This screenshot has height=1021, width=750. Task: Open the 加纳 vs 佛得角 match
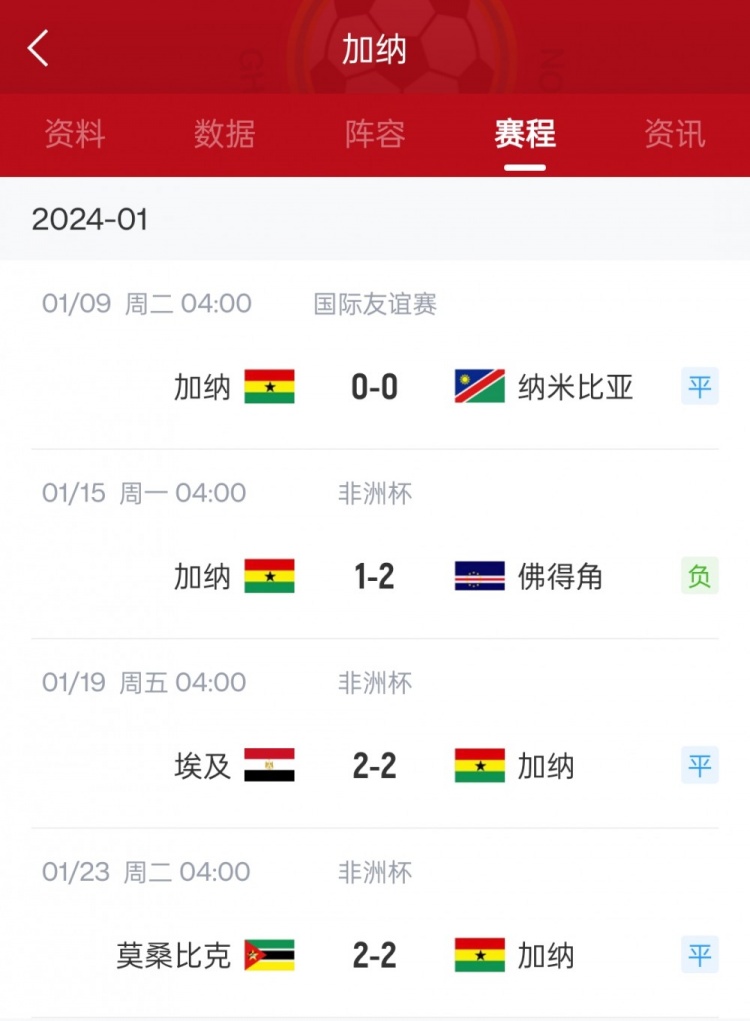click(x=375, y=576)
